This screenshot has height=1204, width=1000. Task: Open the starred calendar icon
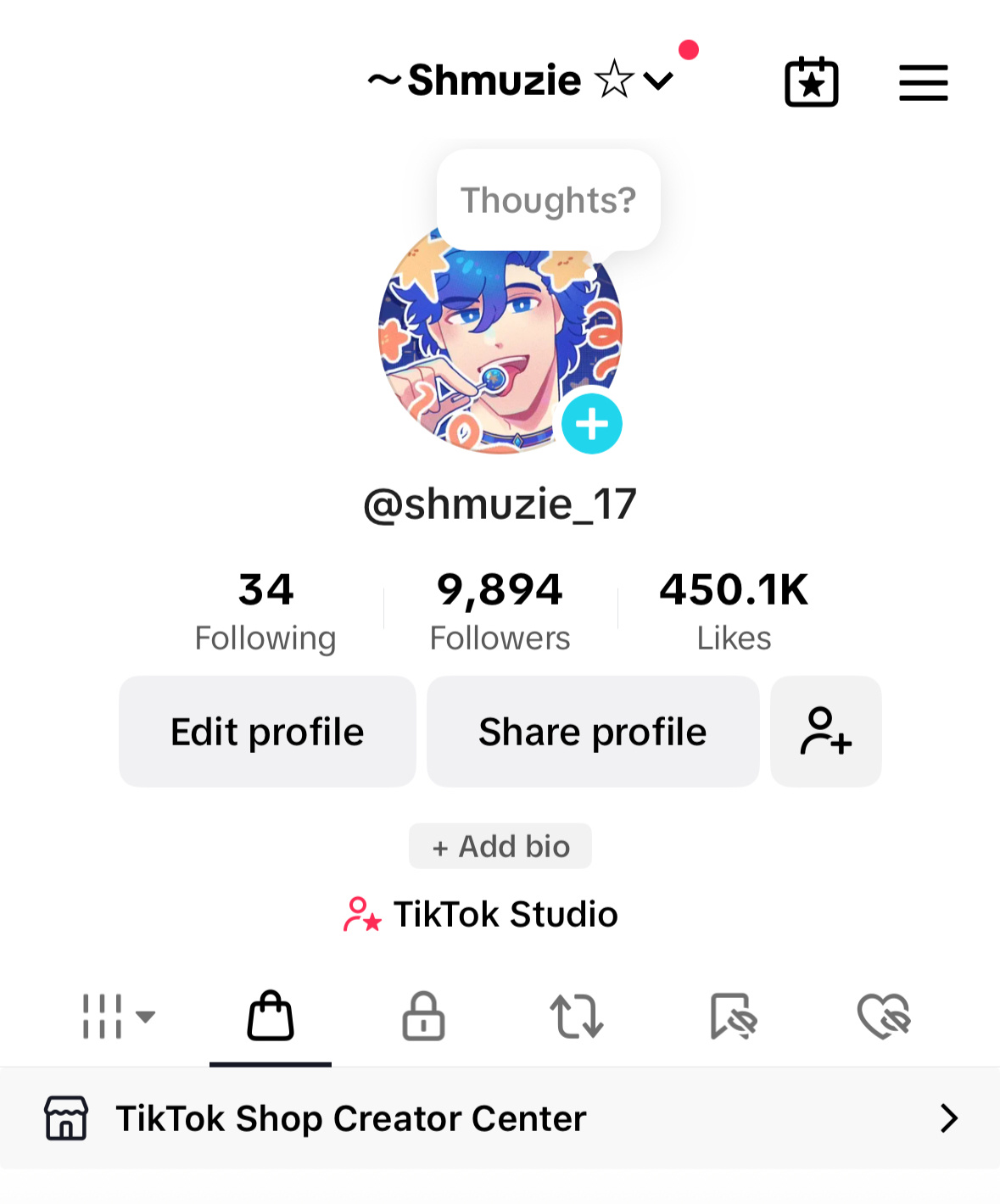tap(811, 82)
